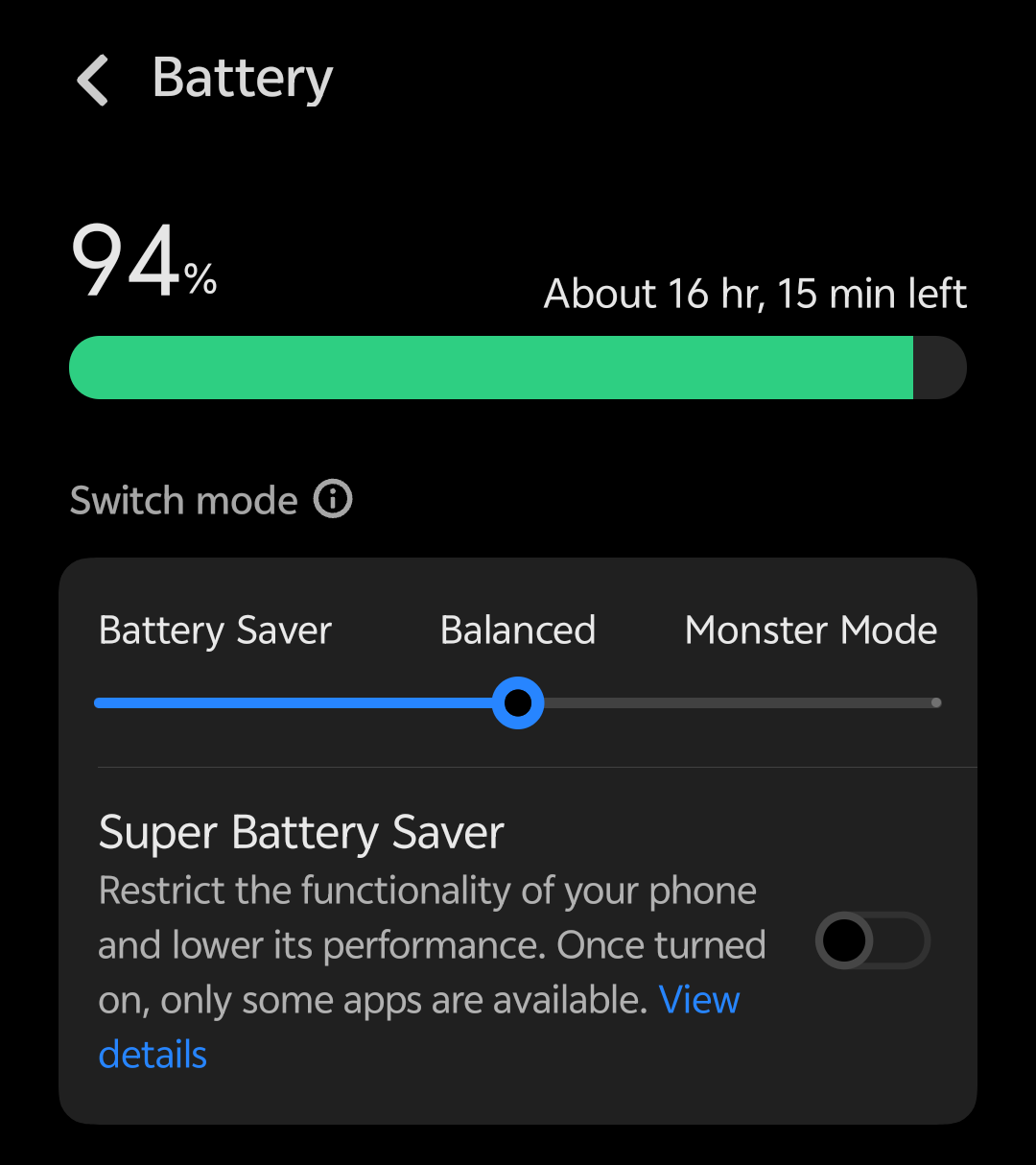
Task: Go back from Battery settings
Action: (x=94, y=80)
